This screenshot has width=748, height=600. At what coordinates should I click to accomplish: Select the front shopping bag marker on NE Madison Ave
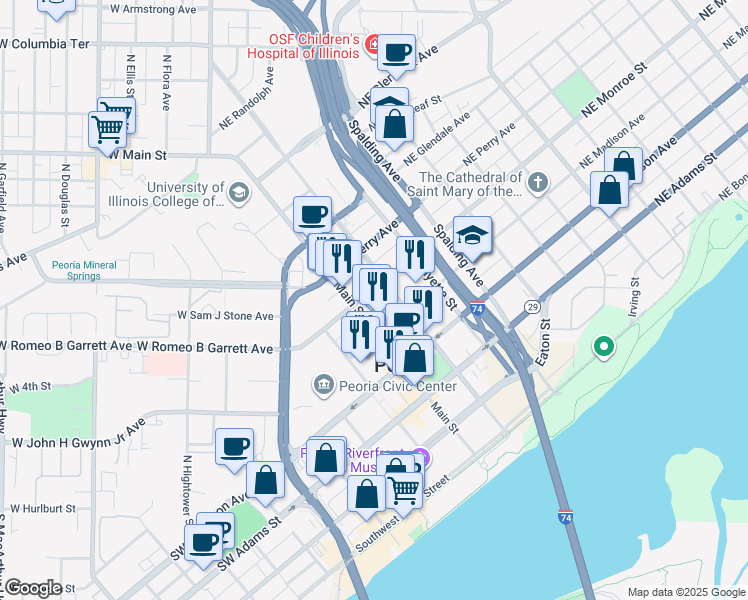[x=609, y=192]
